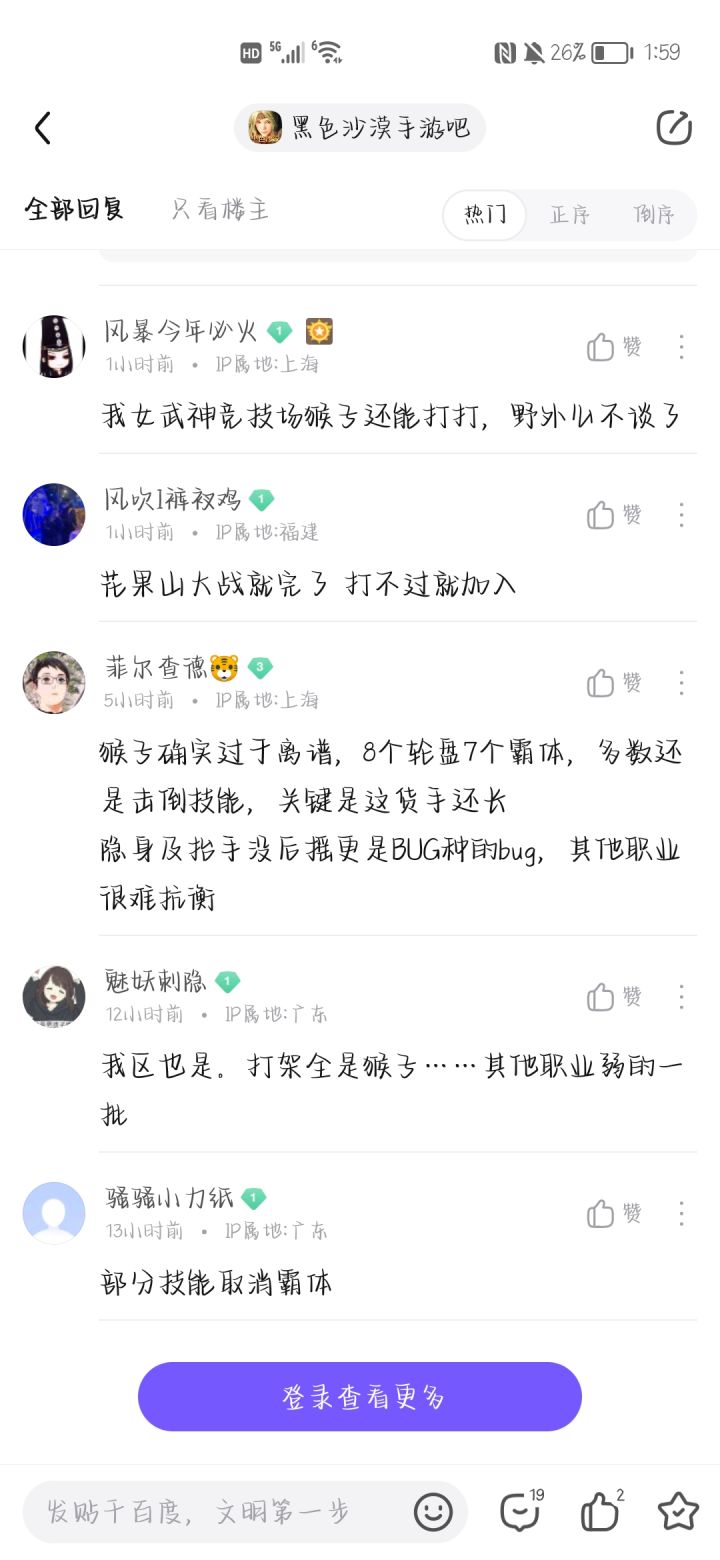
Task: Open the 黑色沙漠手游吧 forum chip
Action: pyautogui.click(x=360, y=128)
